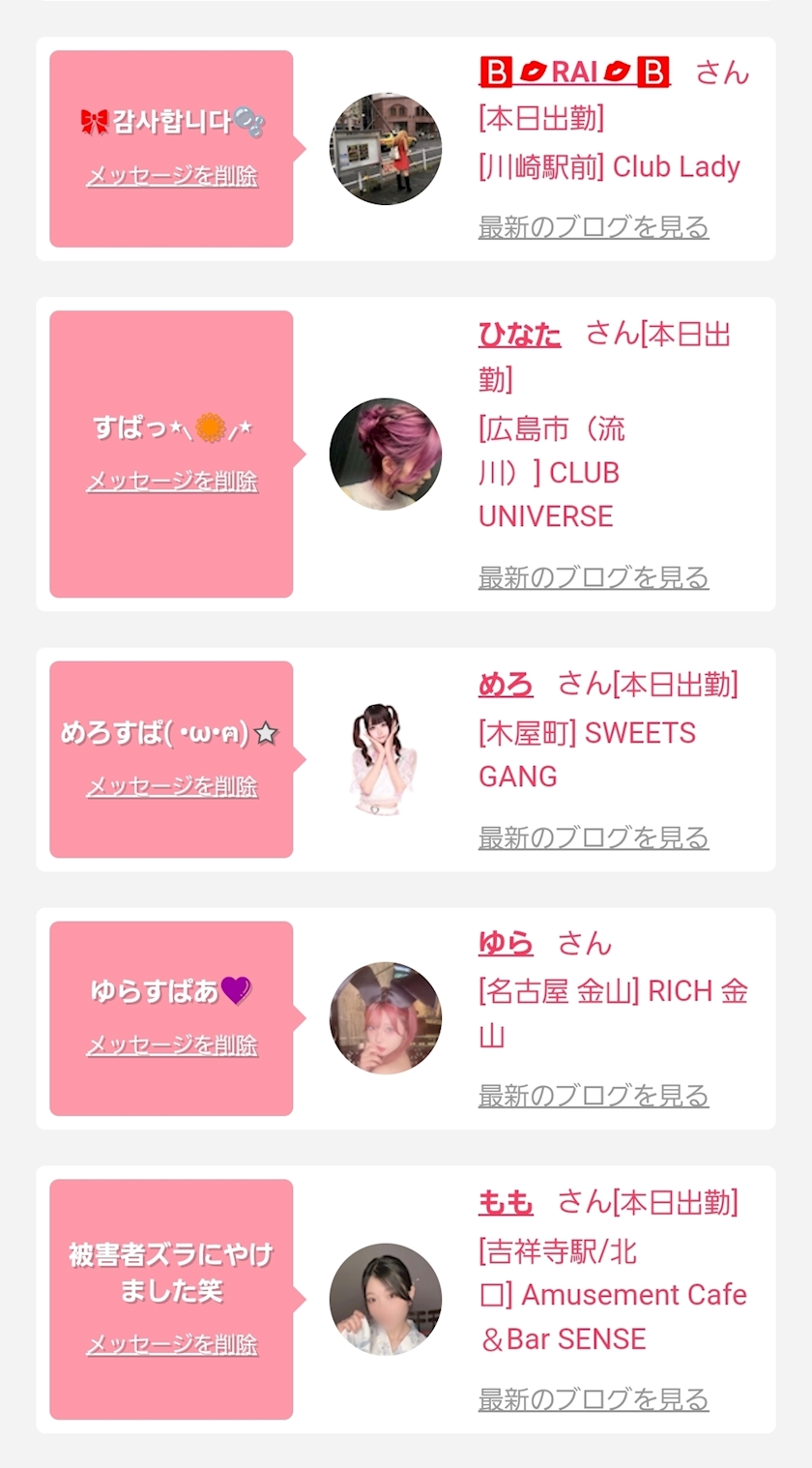The image size is (812, 1468).
Task: Tap ひなた's pink-hair avatar photo
Action: tap(386, 454)
